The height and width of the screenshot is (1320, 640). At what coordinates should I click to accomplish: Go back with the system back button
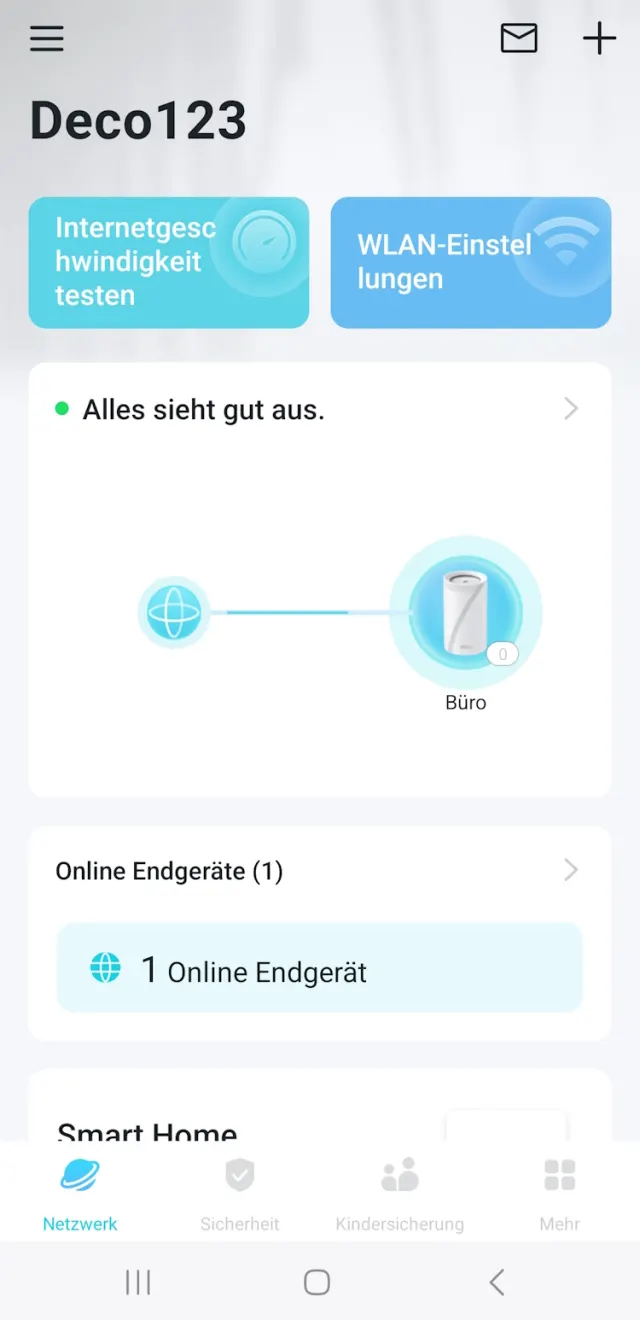pyautogui.click(x=496, y=1282)
